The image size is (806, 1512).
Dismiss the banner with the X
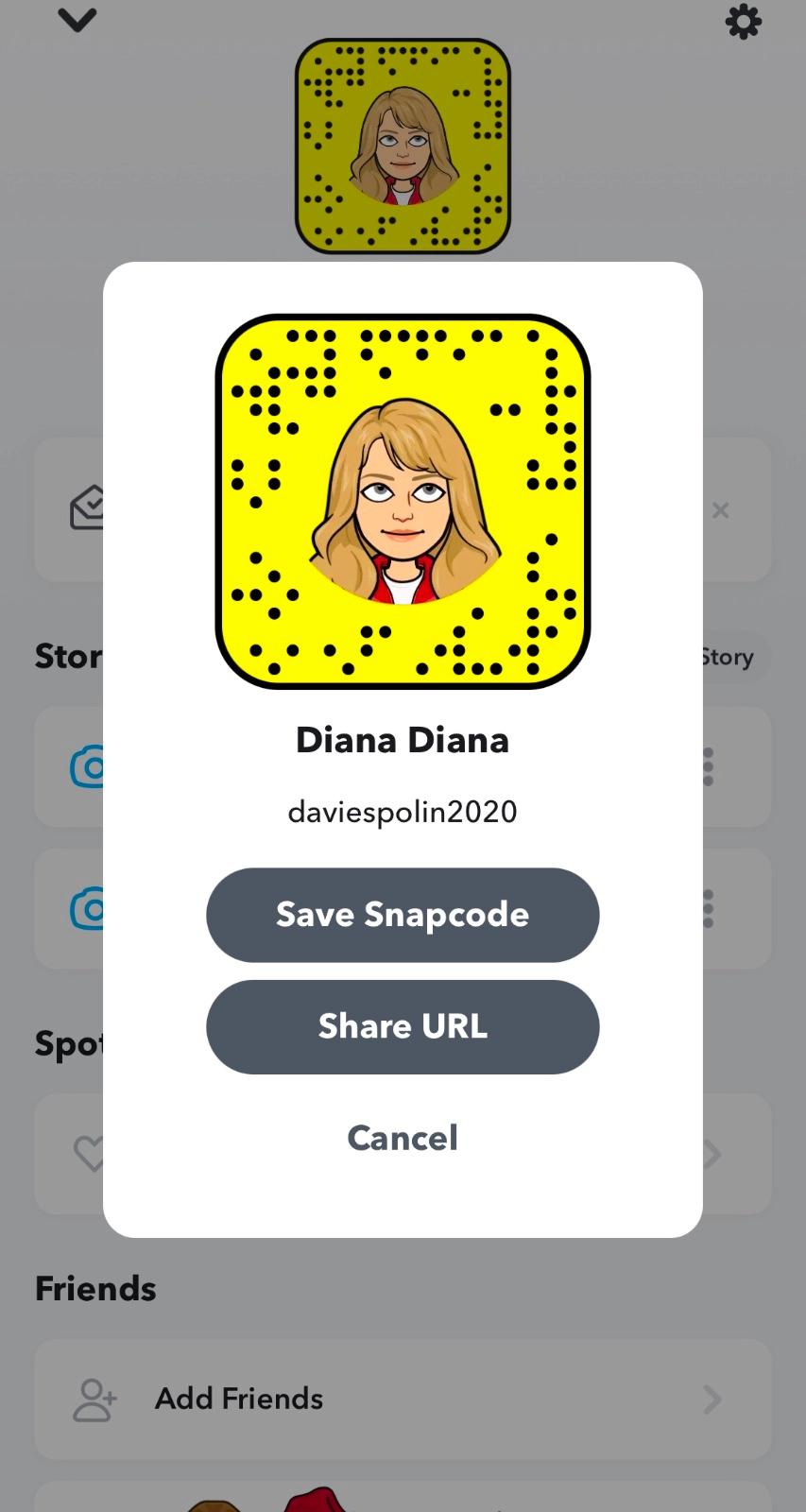(720, 510)
